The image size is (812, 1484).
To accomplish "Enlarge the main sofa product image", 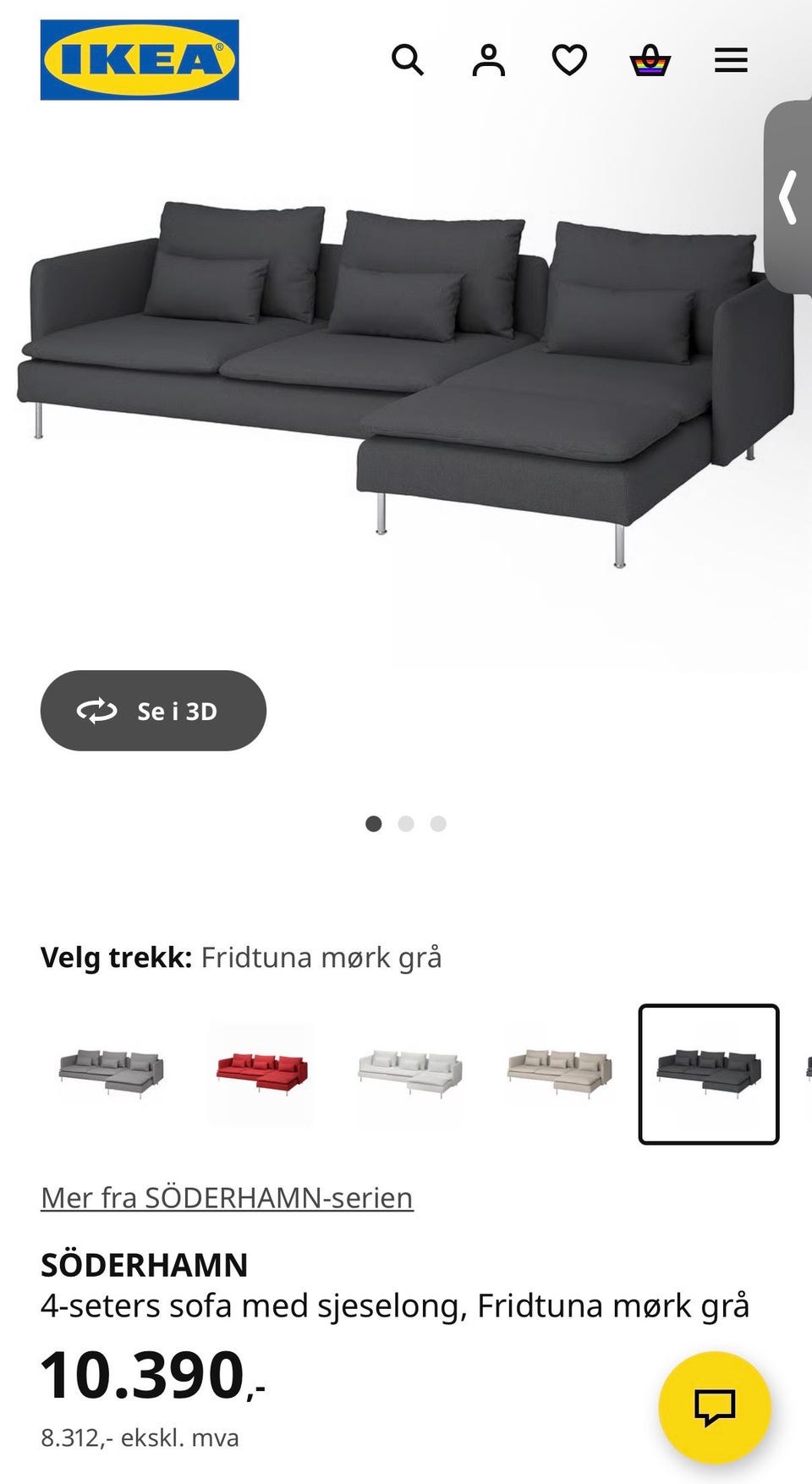I will click(406, 381).
